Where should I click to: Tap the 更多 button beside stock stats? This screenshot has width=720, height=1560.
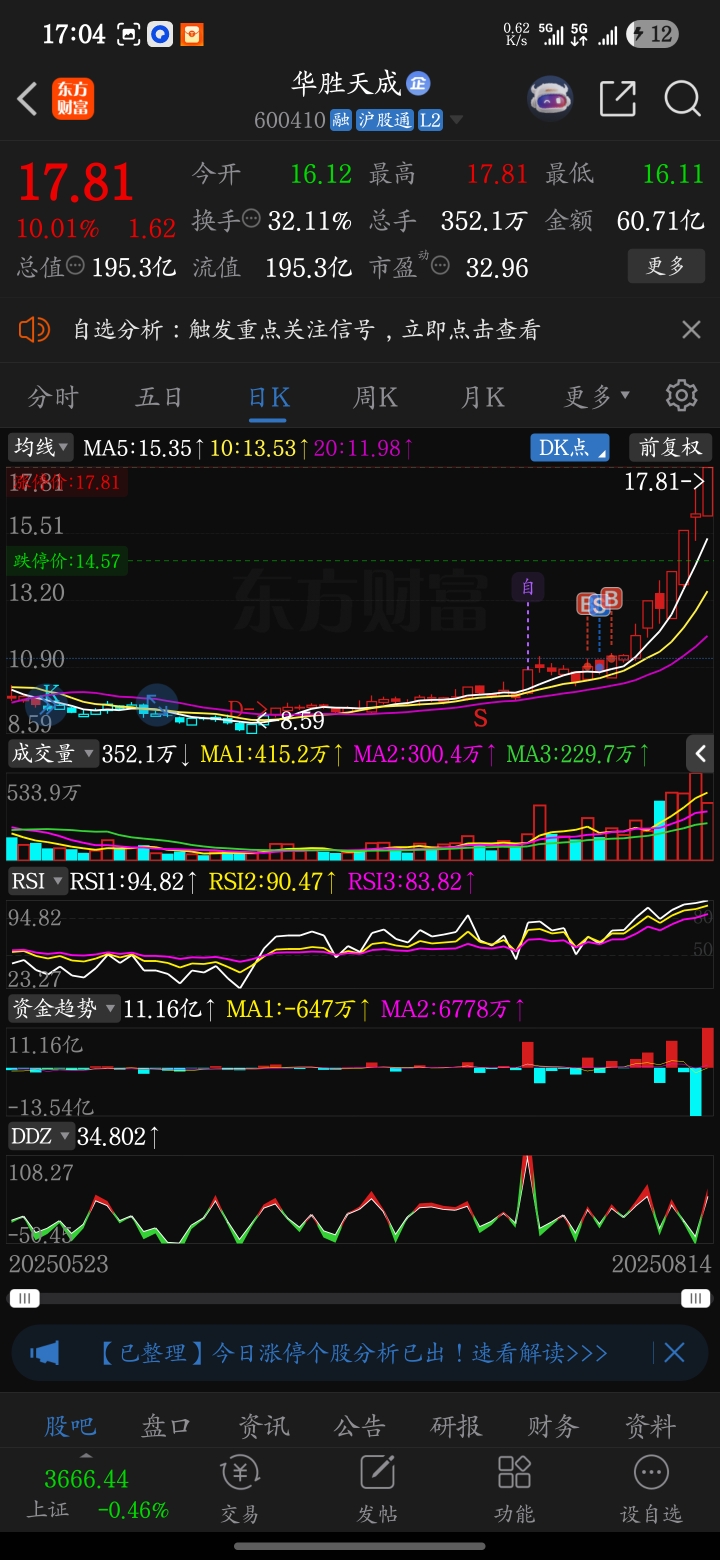point(666,266)
